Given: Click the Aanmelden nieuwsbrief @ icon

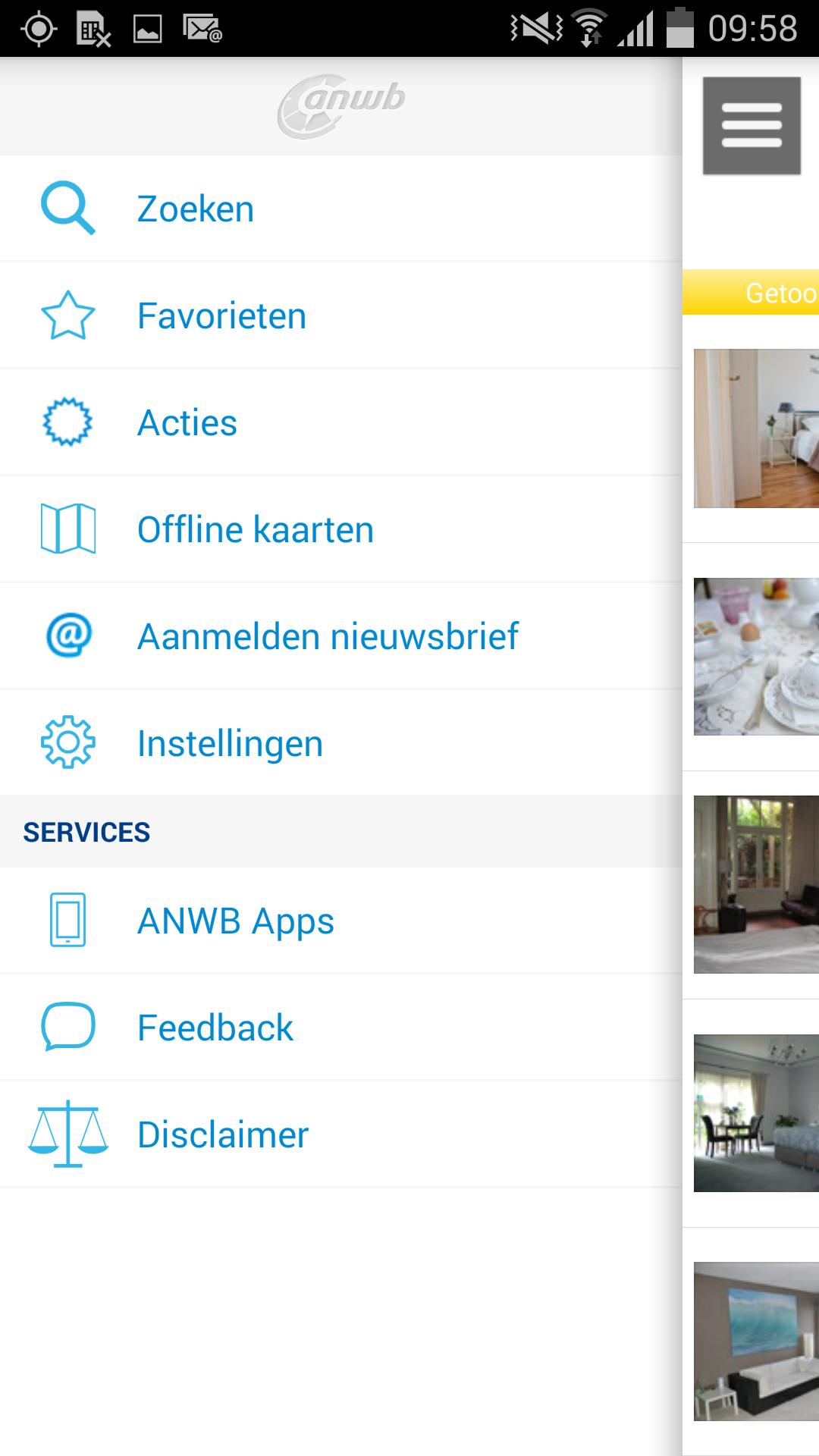Looking at the screenshot, I should pyautogui.click(x=68, y=635).
